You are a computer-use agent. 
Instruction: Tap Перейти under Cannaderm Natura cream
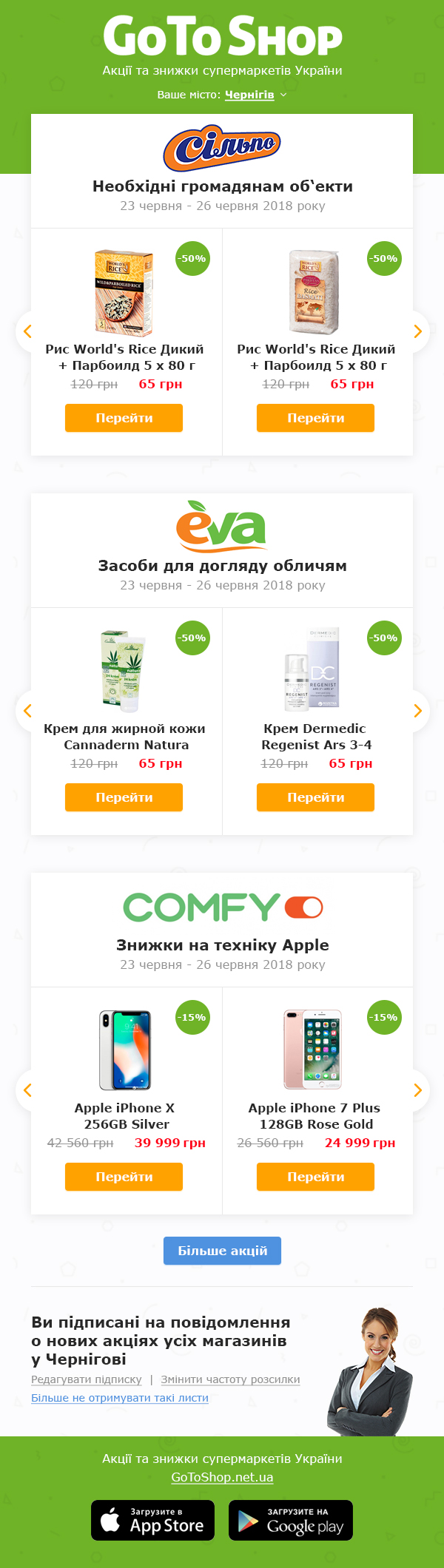pyautogui.click(x=124, y=797)
